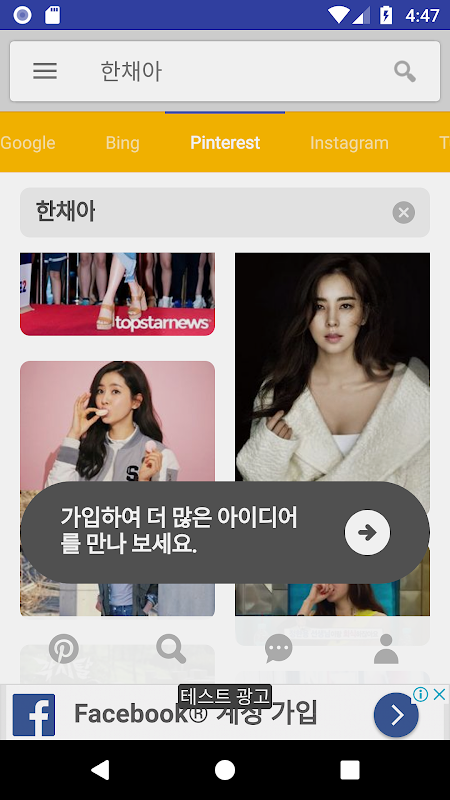
Task: Go to the system home screen
Action: (225, 769)
